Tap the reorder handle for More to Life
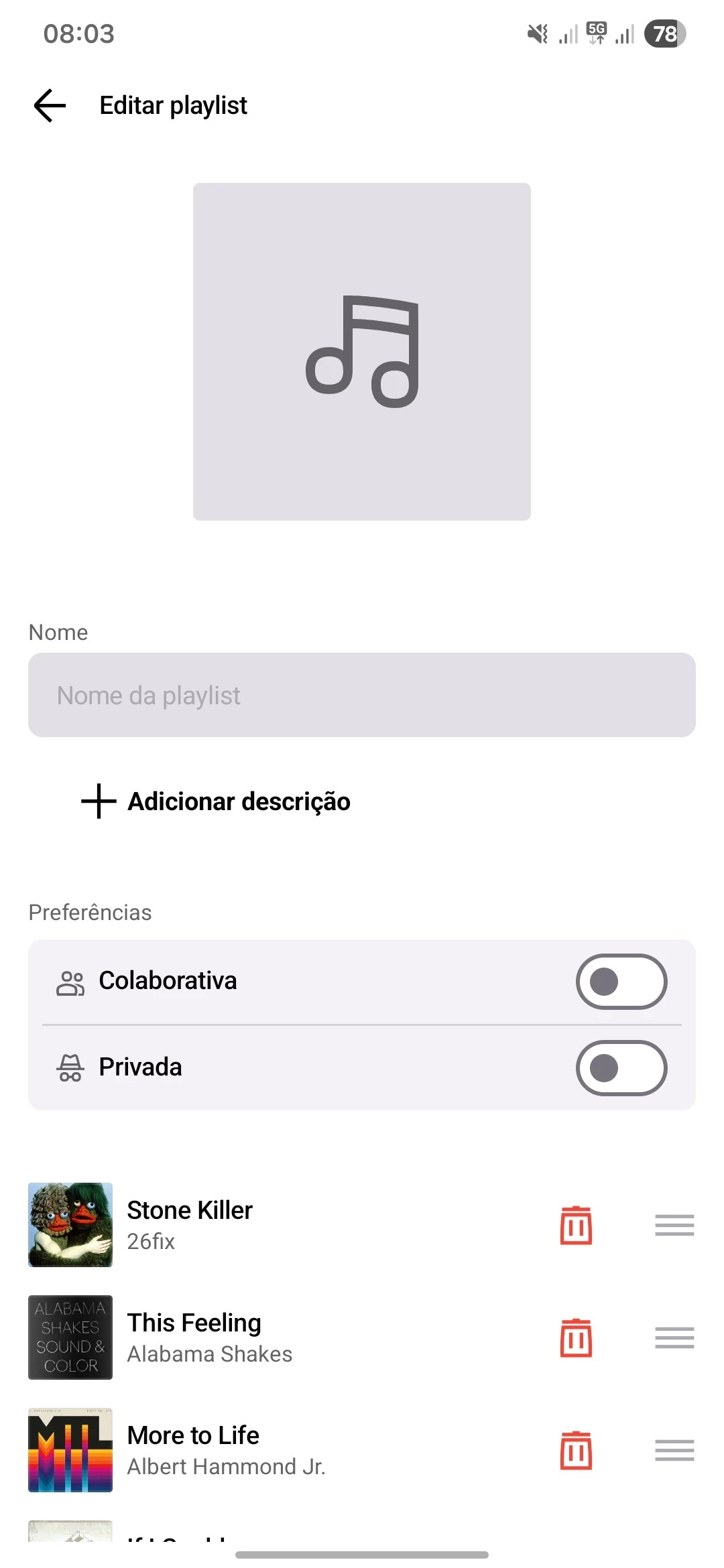The height and width of the screenshot is (1568, 724). (674, 1450)
